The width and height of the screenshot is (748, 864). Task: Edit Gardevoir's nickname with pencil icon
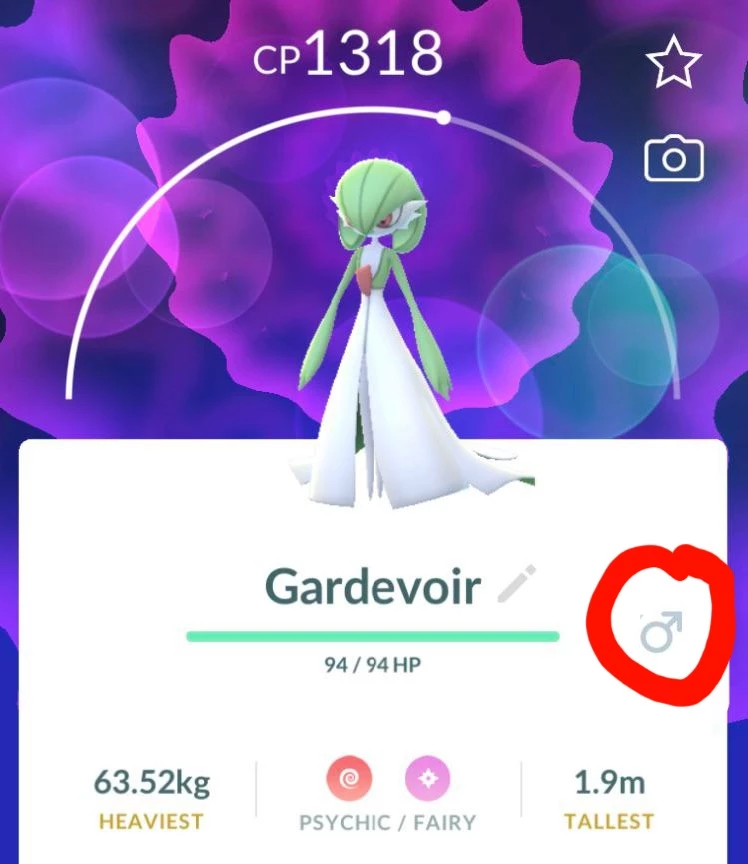(517, 585)
